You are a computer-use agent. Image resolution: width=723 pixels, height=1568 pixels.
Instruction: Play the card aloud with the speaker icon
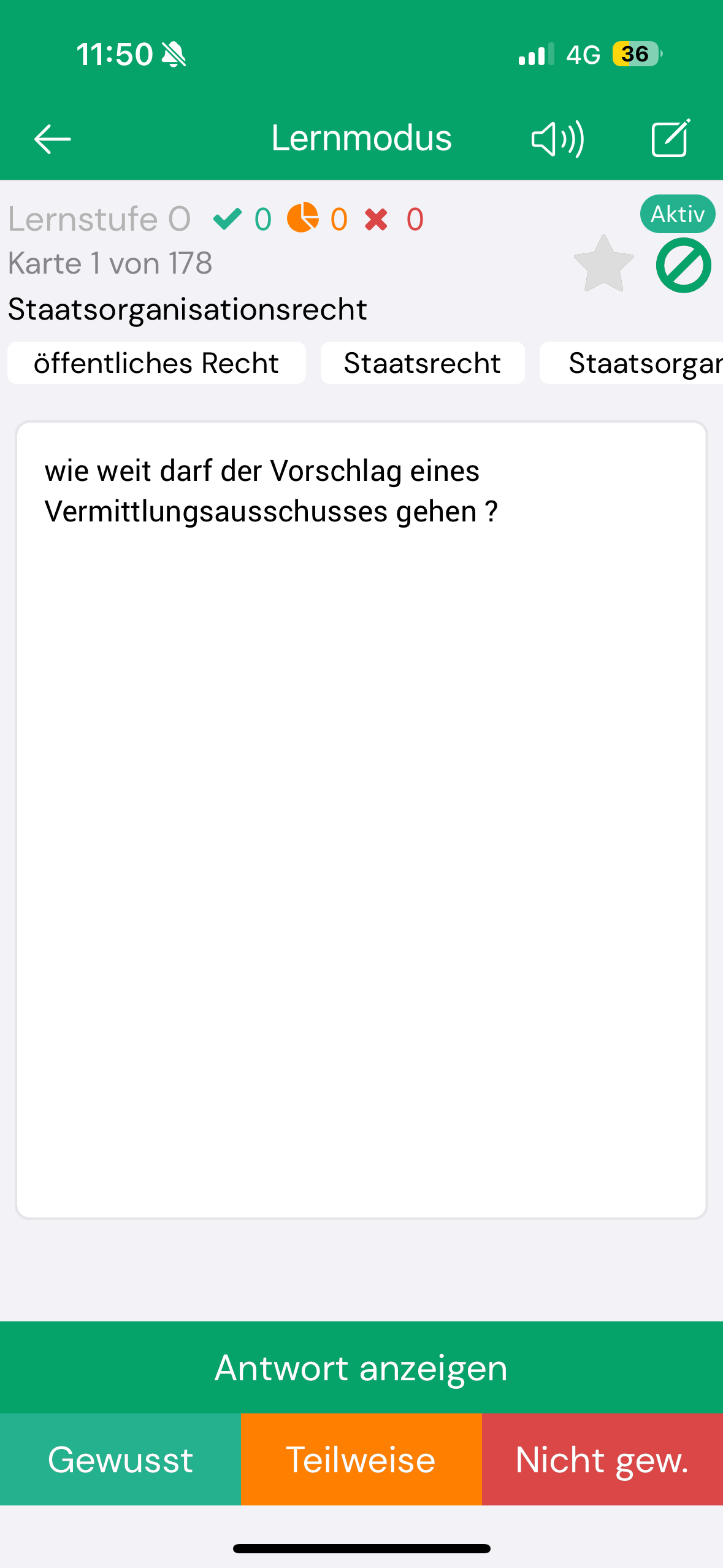[x=557, y=139]
